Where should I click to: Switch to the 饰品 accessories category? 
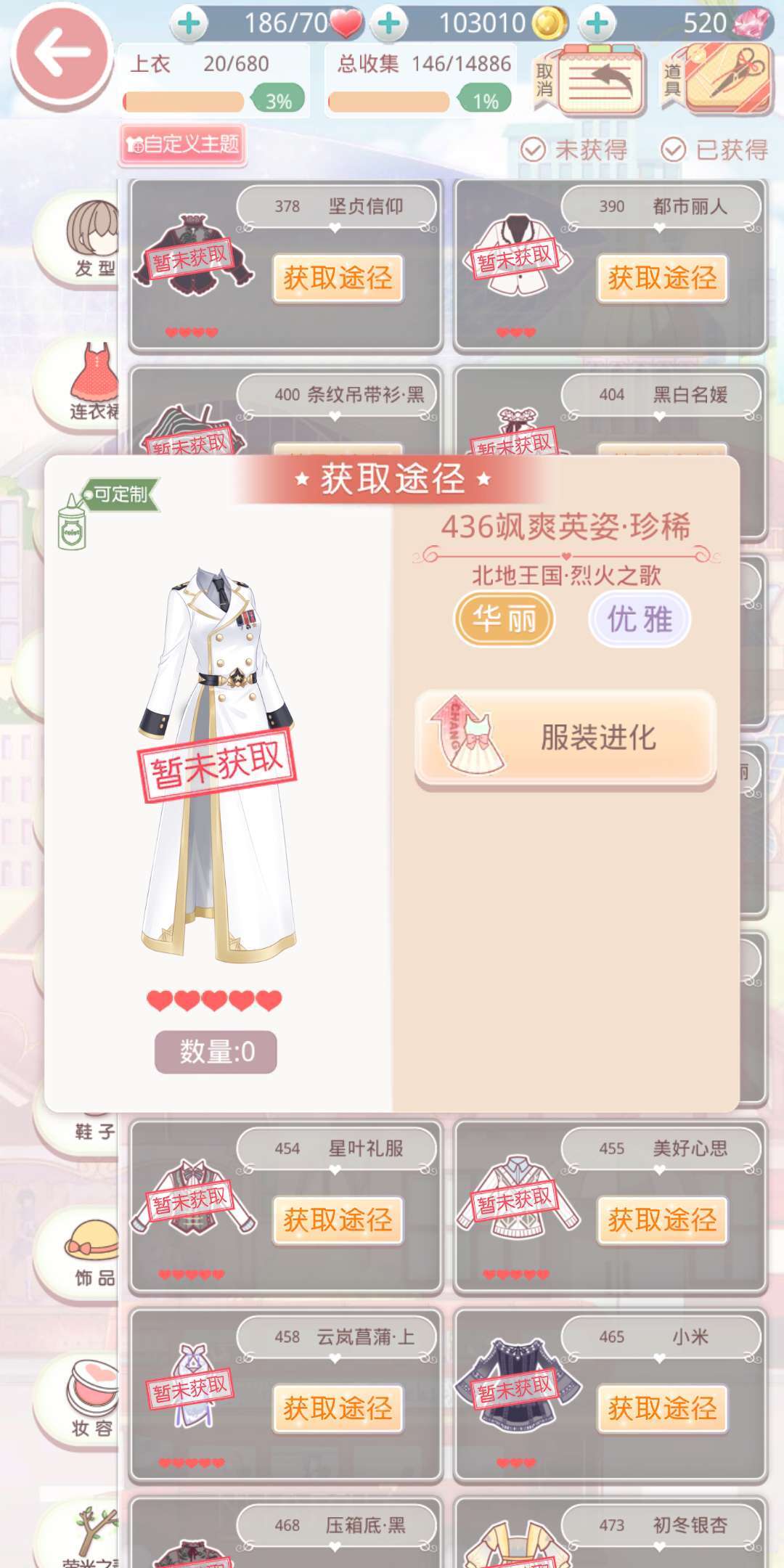click(x=91, y=1252)
